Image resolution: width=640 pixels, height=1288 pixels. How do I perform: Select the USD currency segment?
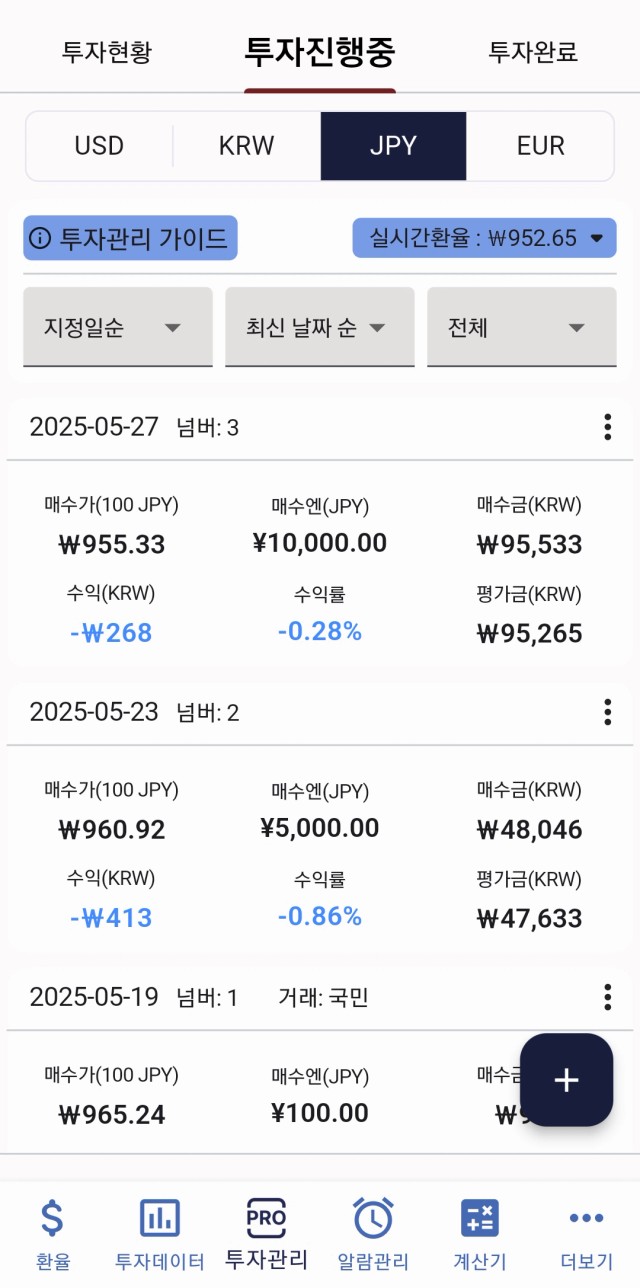coord(99,146)
